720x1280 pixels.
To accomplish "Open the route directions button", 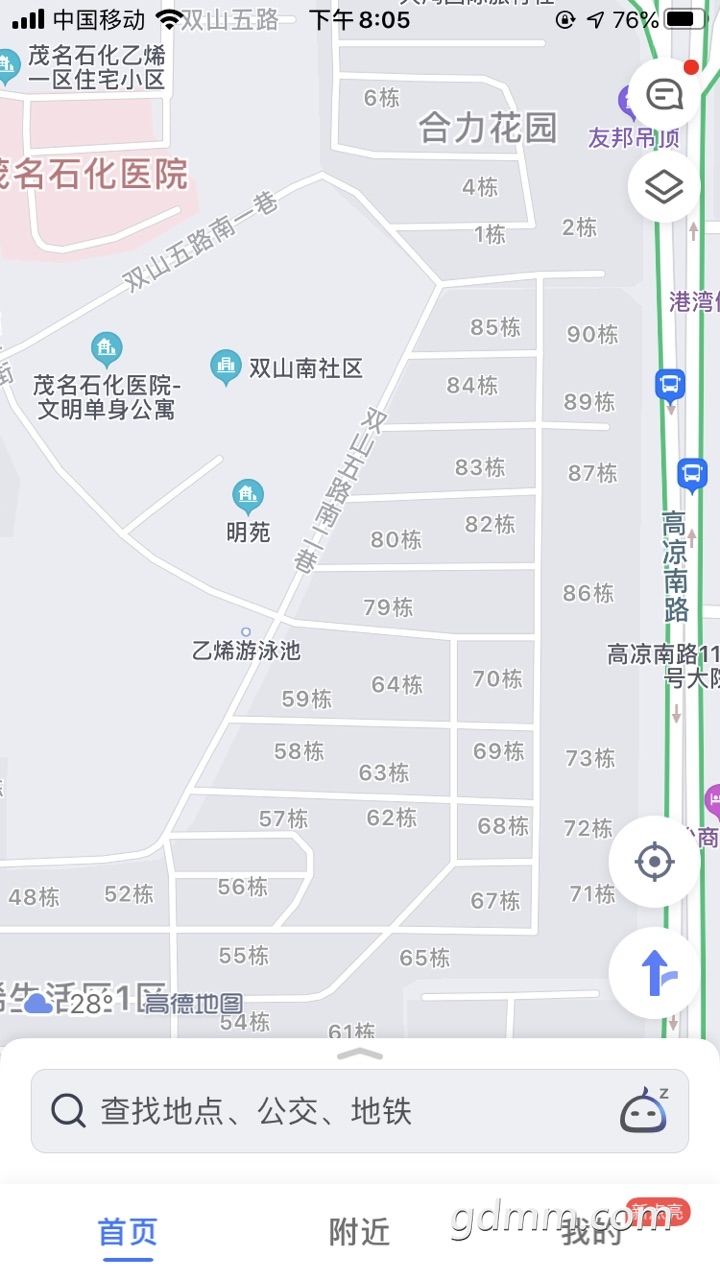I will [655, 972].
